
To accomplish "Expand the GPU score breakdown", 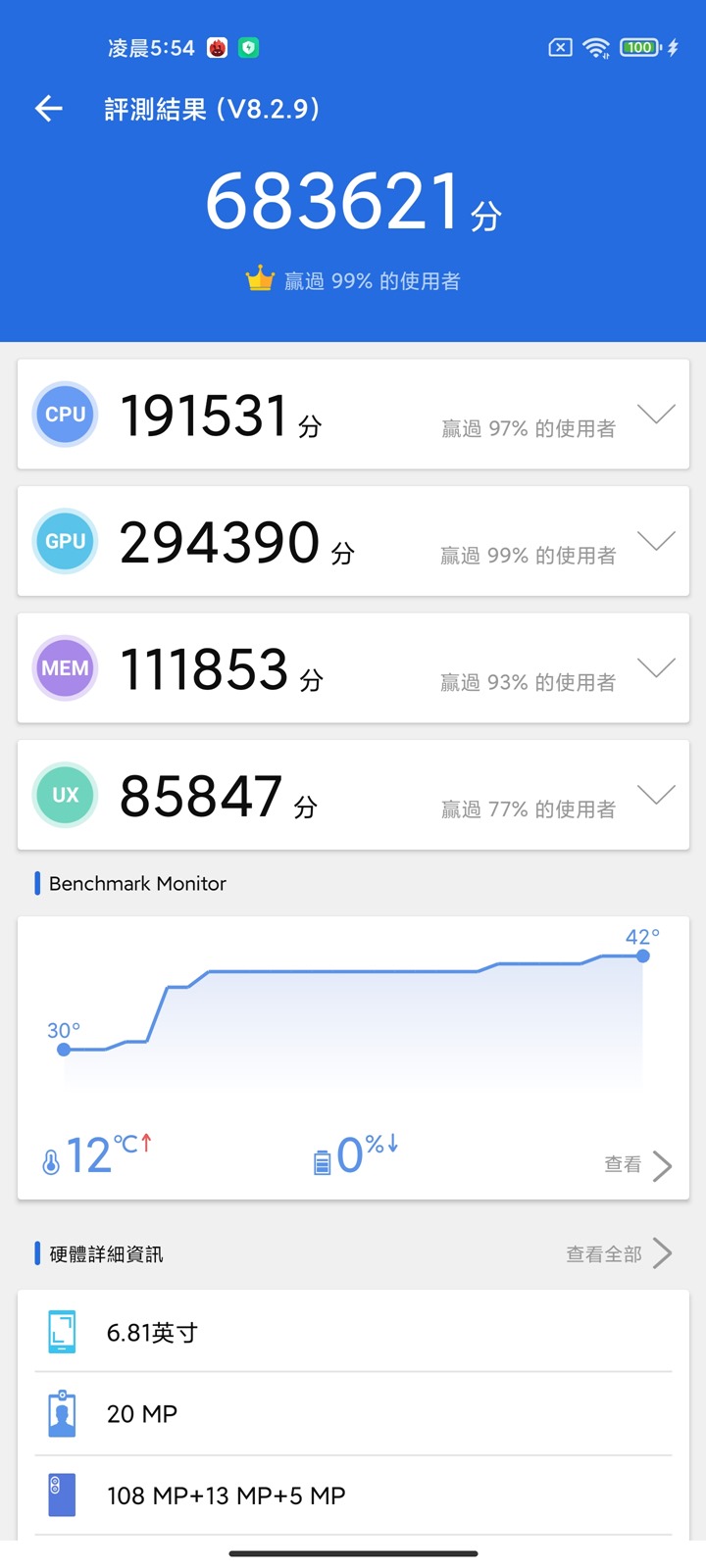I will click(x=656, y=541).
